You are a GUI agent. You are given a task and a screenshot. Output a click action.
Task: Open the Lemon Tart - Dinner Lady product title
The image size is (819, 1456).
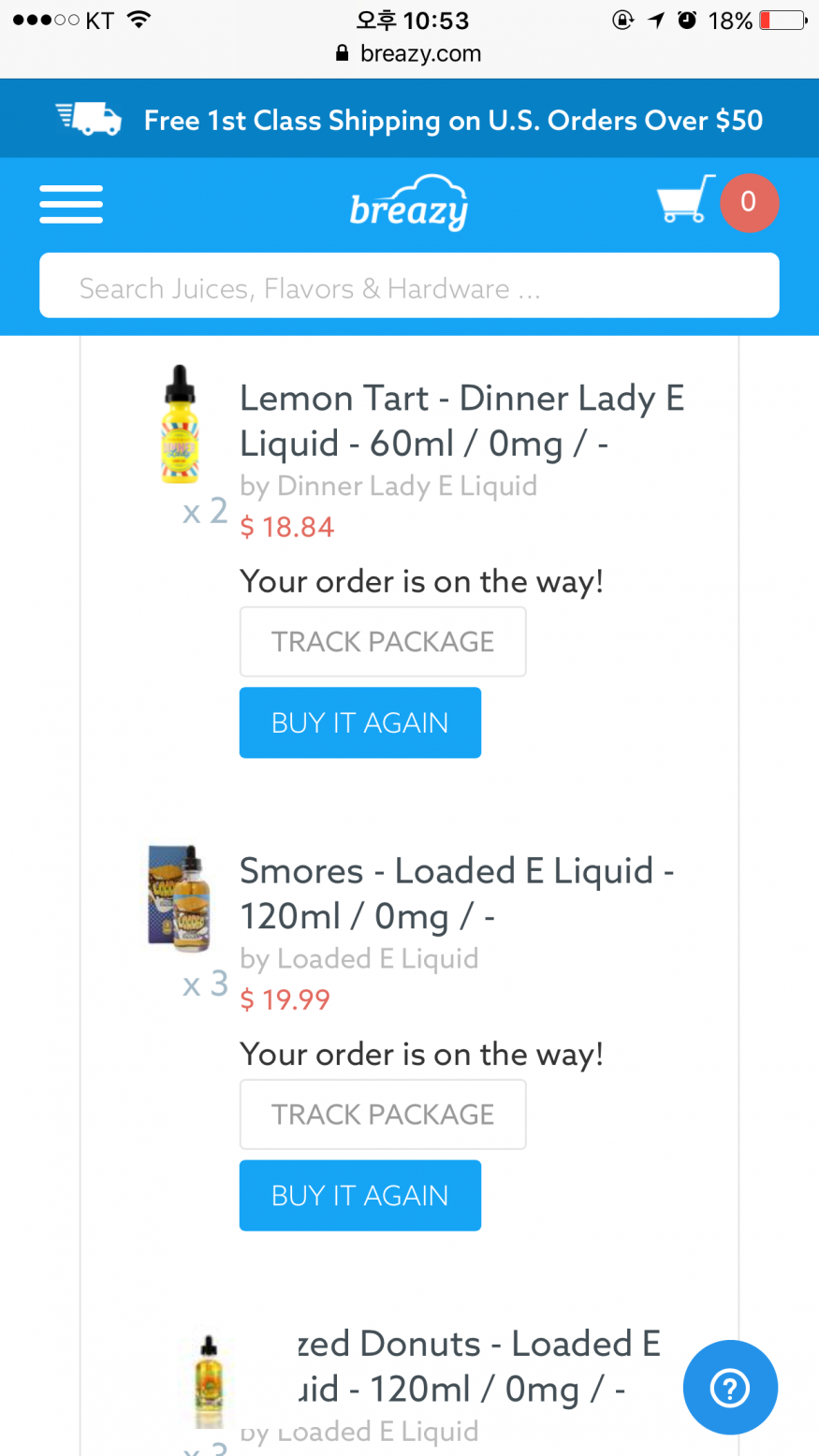(461, 420)
